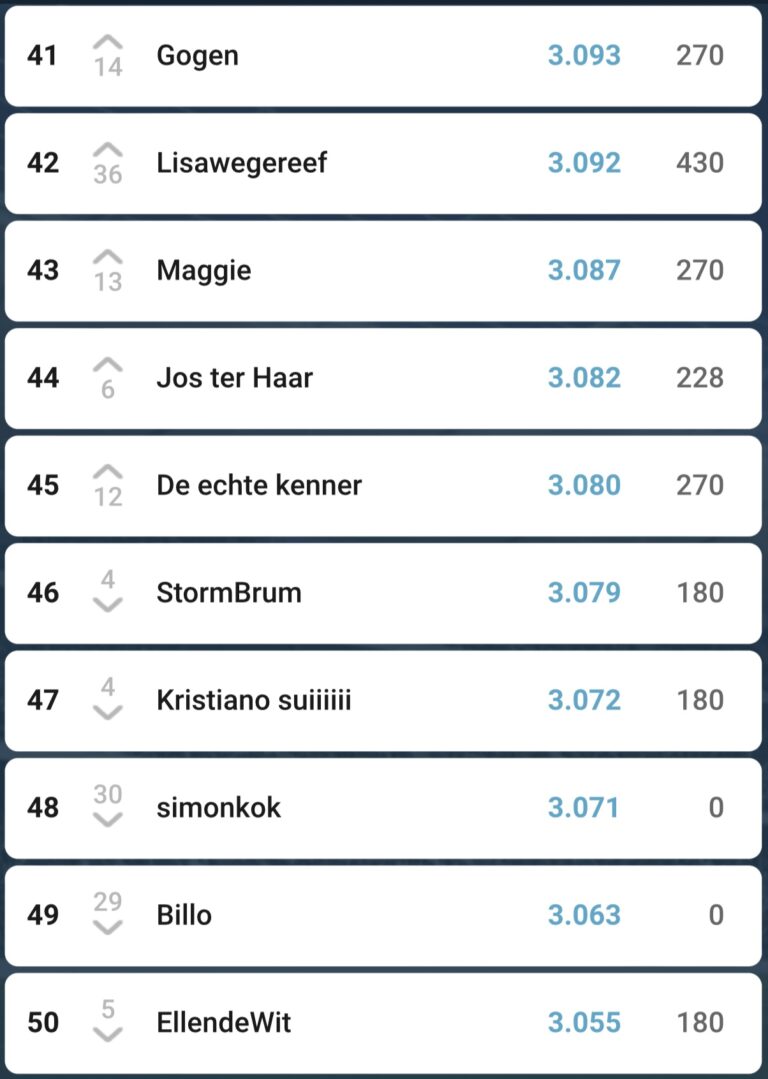Open Gogen's ranking entry

click(384, 55)
